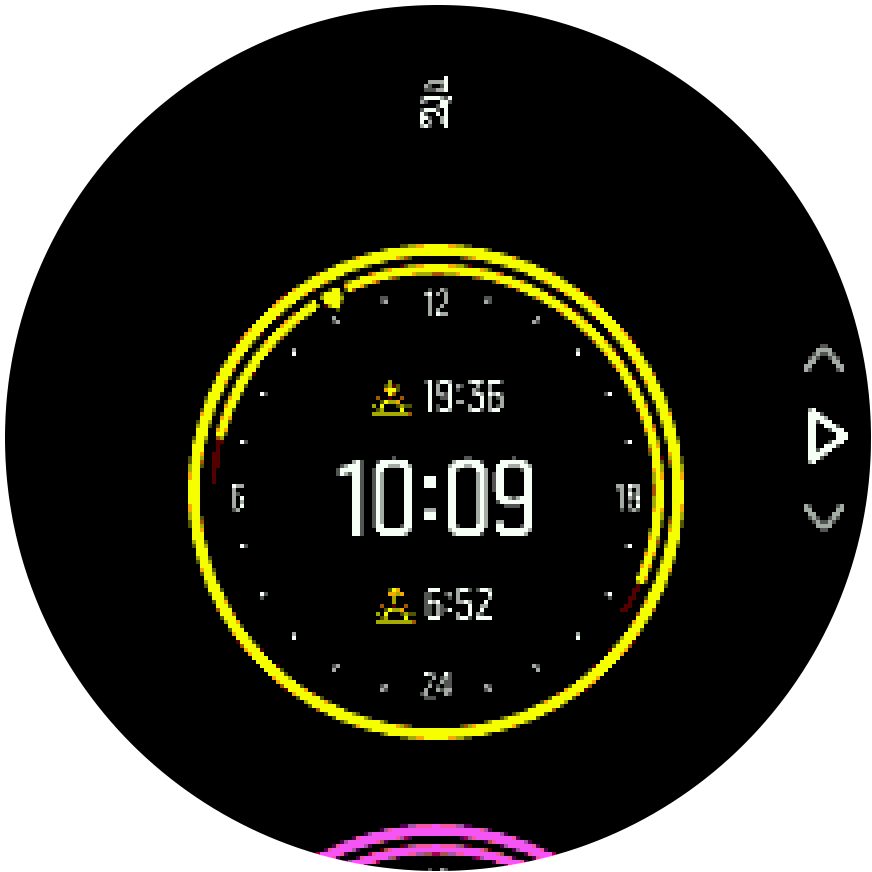Tap the down chevron arrow

click(x=824, y=516)
